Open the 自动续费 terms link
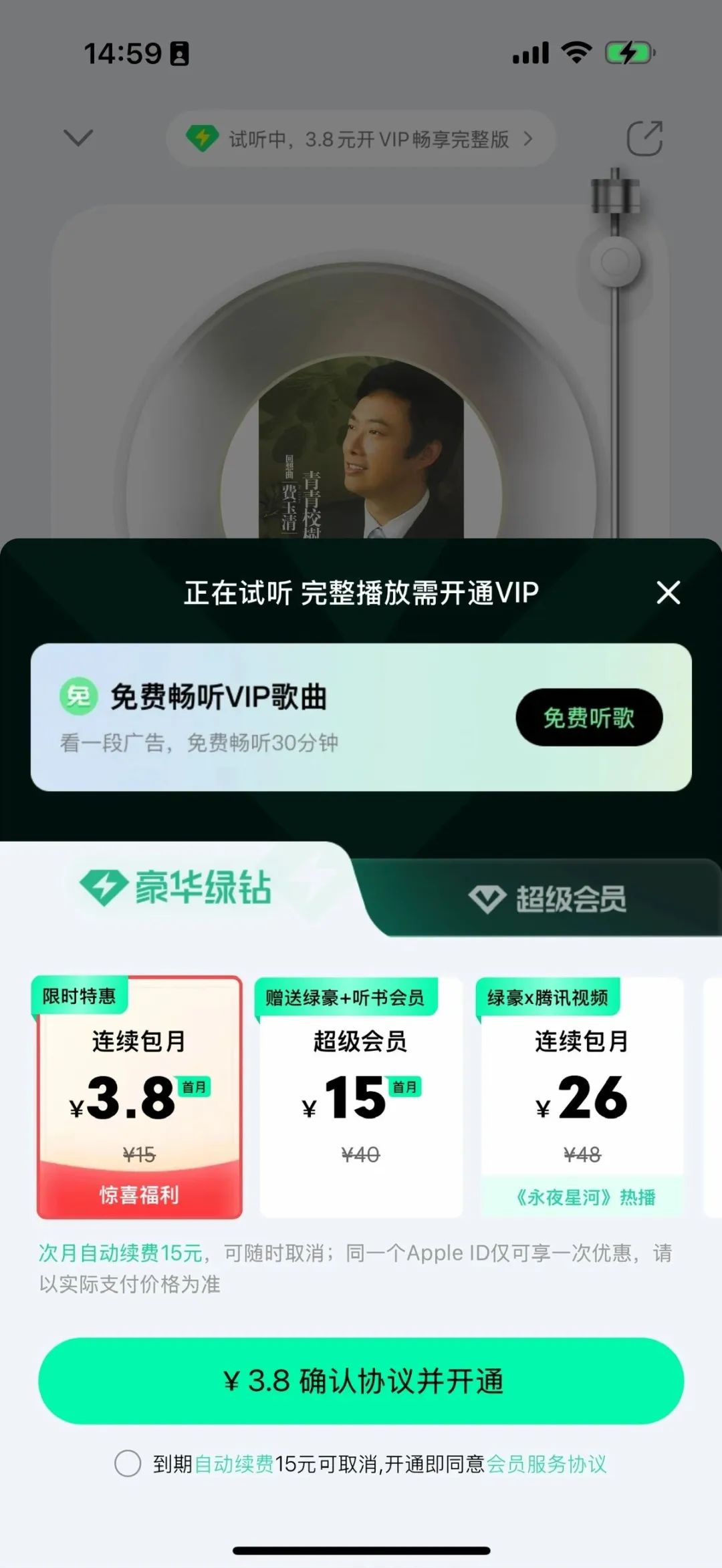The image size is (722, 1568). click(x=234, y=1464)
